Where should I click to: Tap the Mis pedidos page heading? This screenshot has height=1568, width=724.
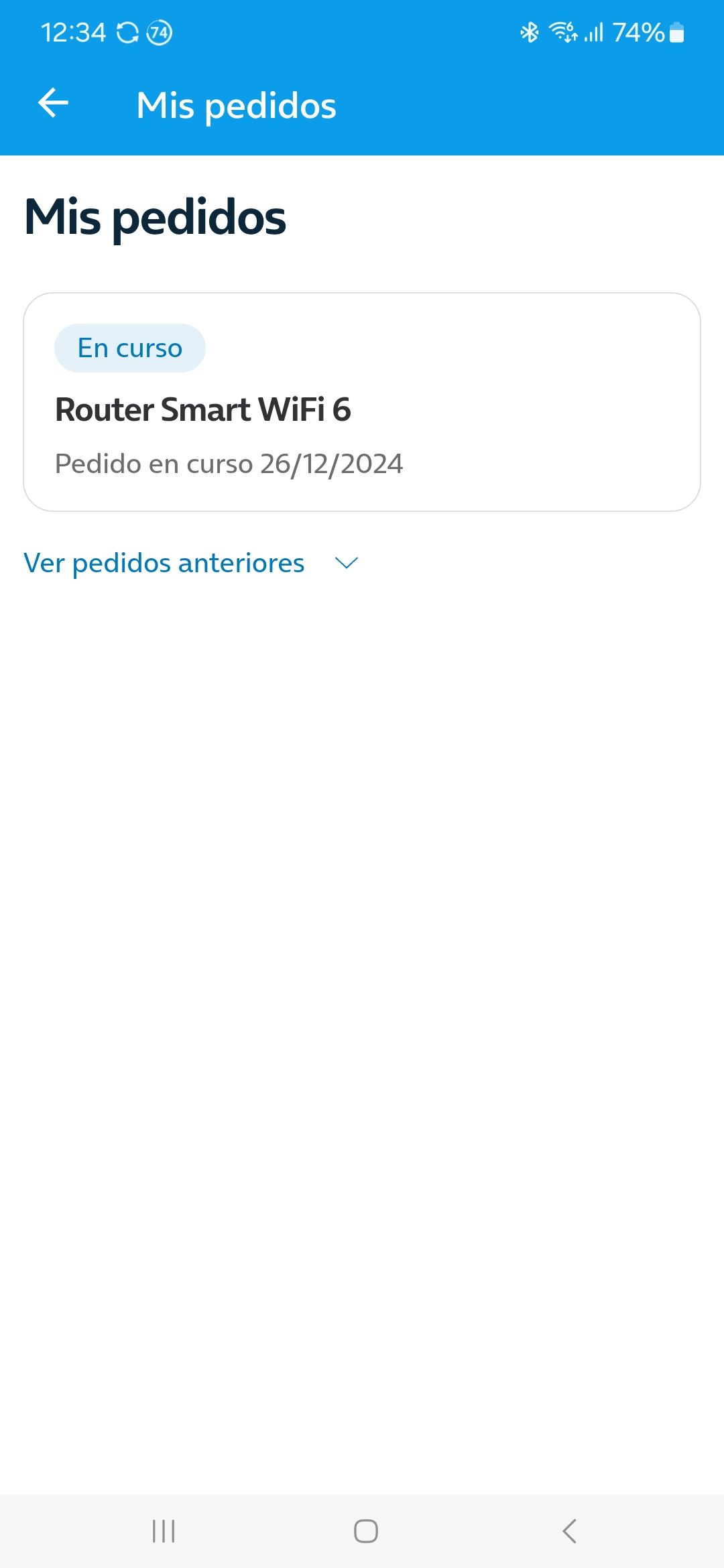(x=156, y=218)
